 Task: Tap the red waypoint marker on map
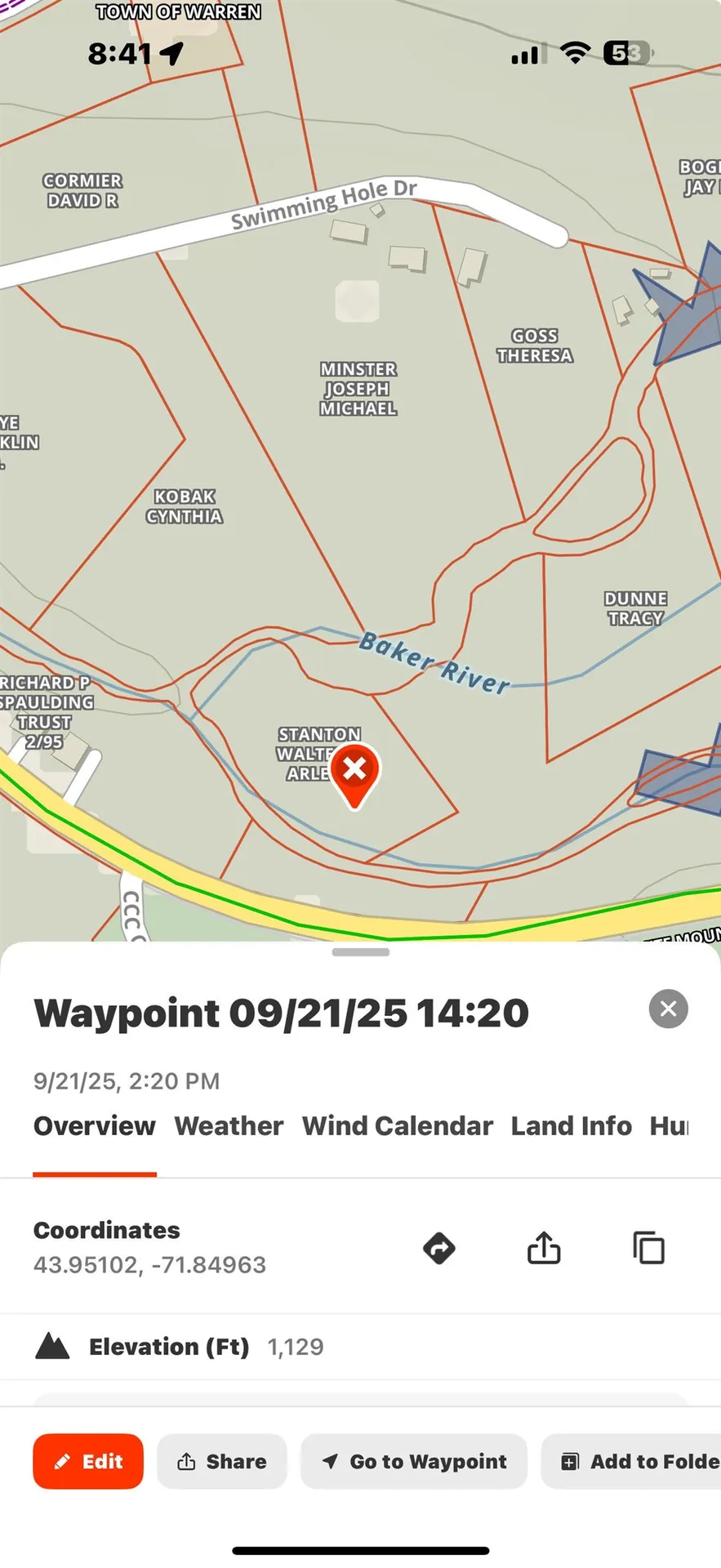(x=354, y=770)
